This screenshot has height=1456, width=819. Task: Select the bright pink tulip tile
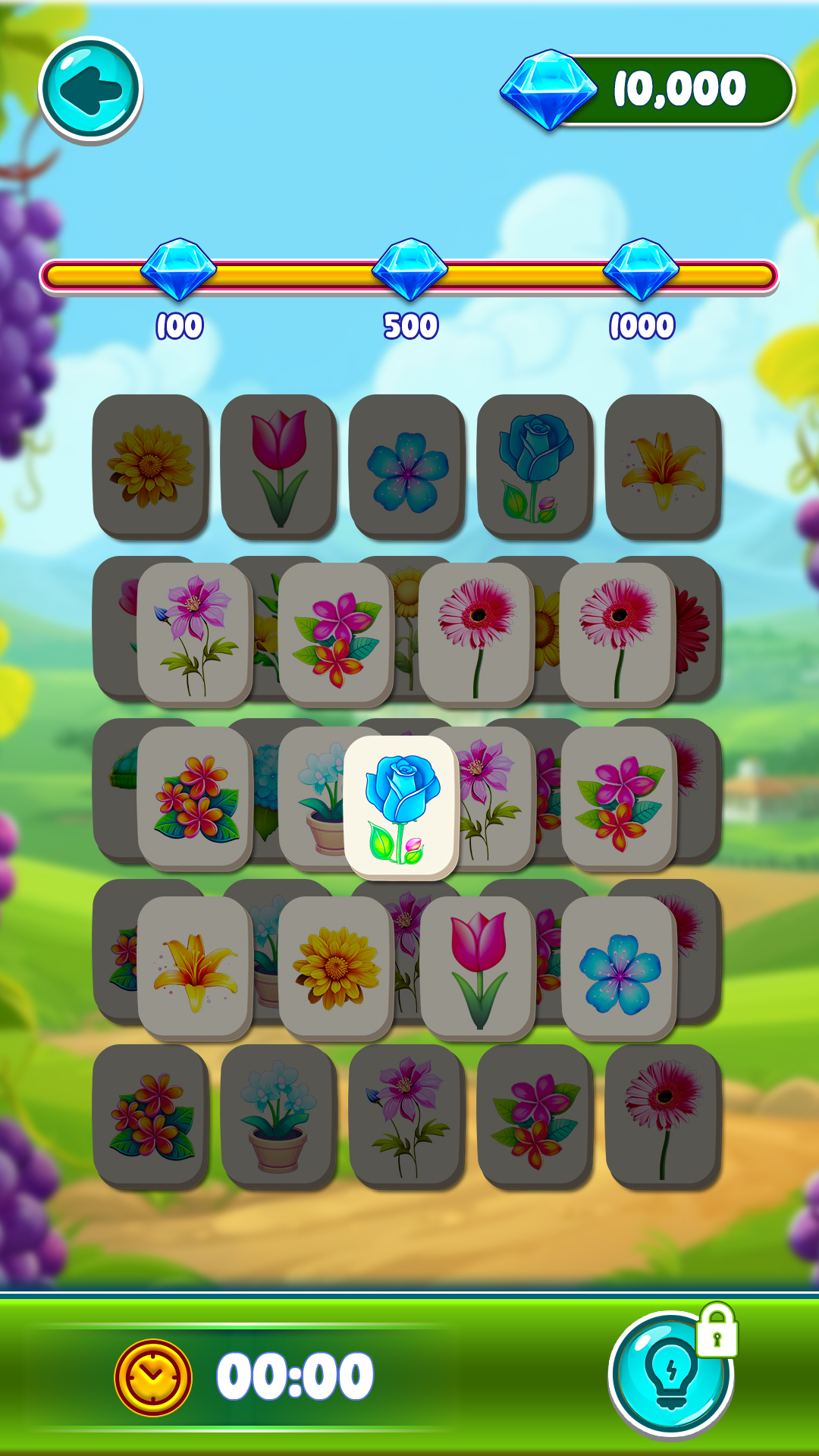pyautogui.click(x=478, y=968)
